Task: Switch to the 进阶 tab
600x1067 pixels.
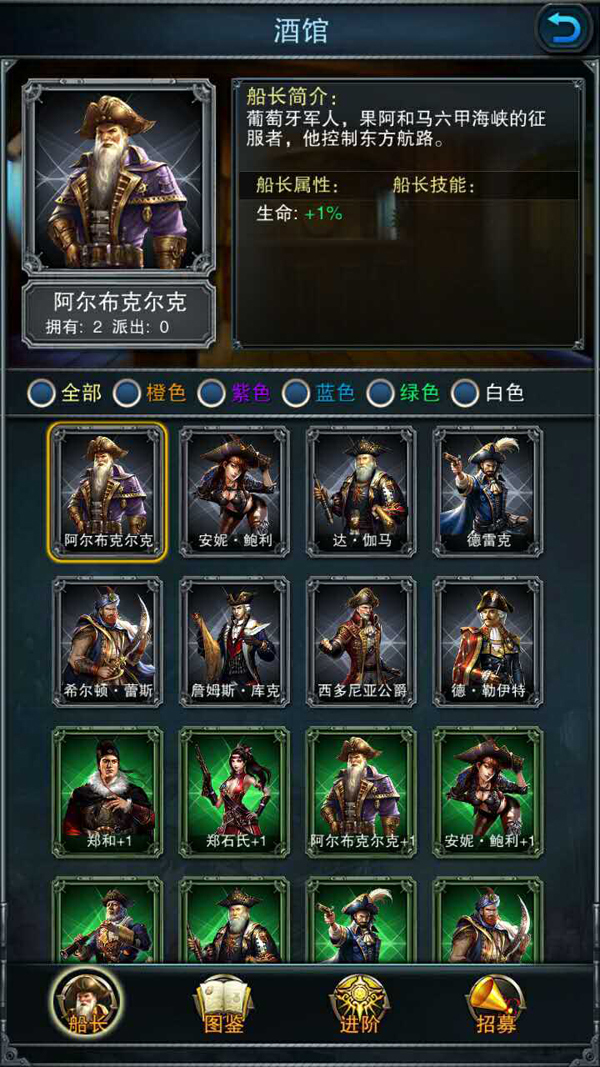Action: [361, 1003]
